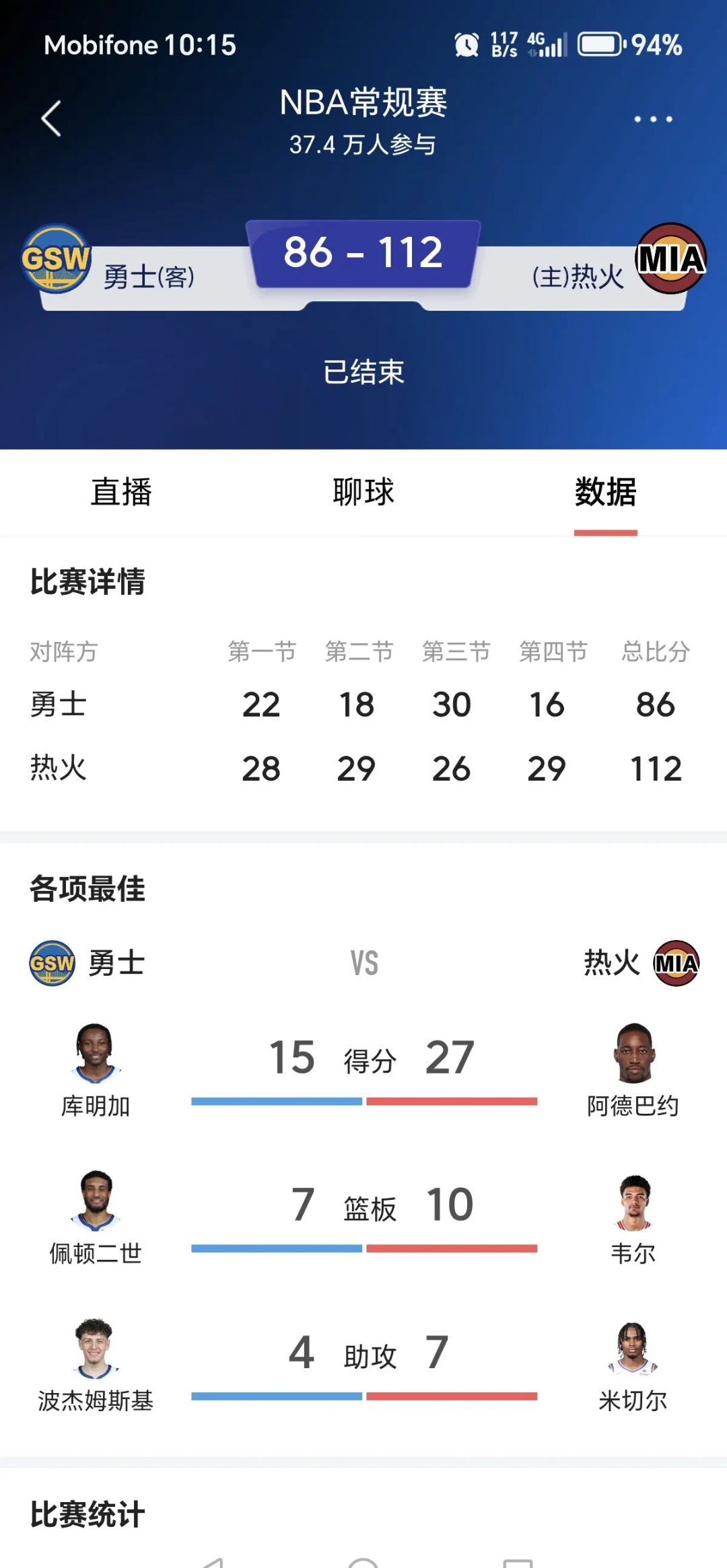Open 阿德巴约's player photo
This screenshot has width=727, height=1568.
point(633,1050)
